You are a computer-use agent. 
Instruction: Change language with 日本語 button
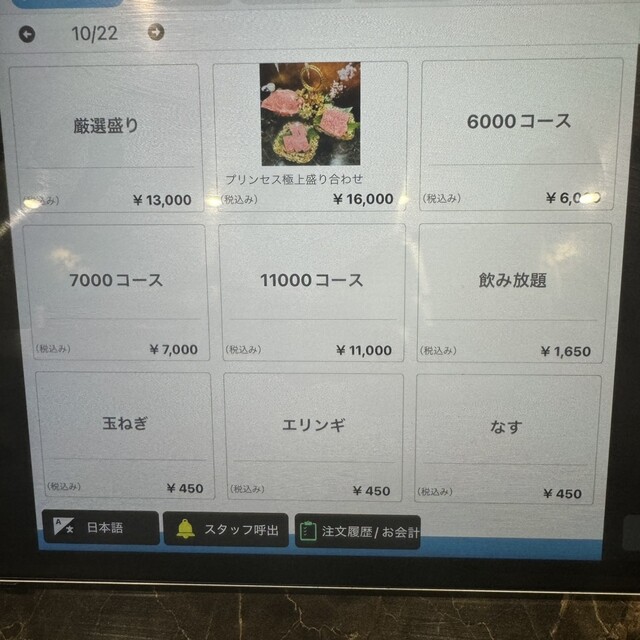[x=100, y=528]
